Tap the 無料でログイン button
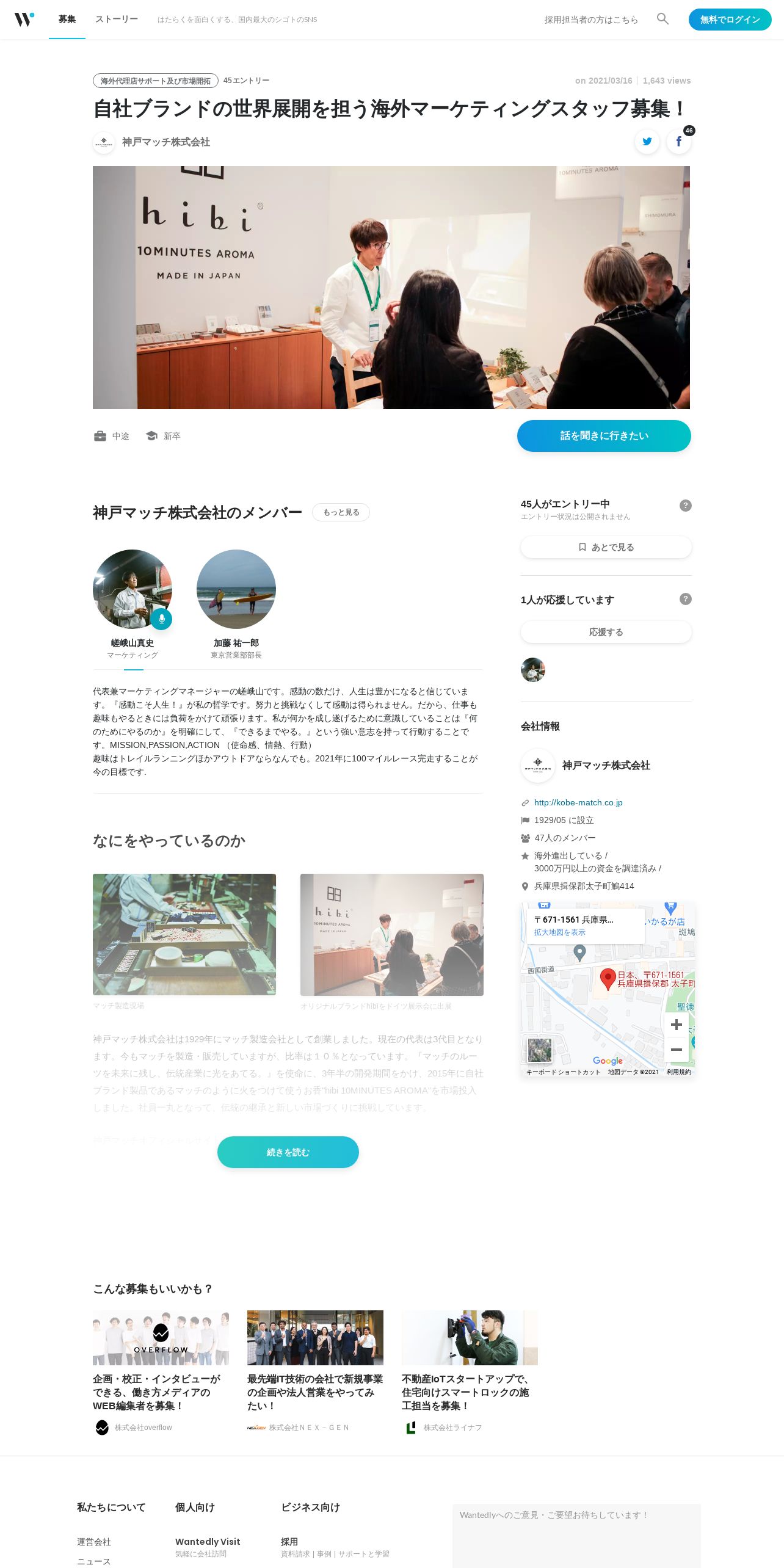Viewport: 784px width, 1568px height. pos(730,20)
